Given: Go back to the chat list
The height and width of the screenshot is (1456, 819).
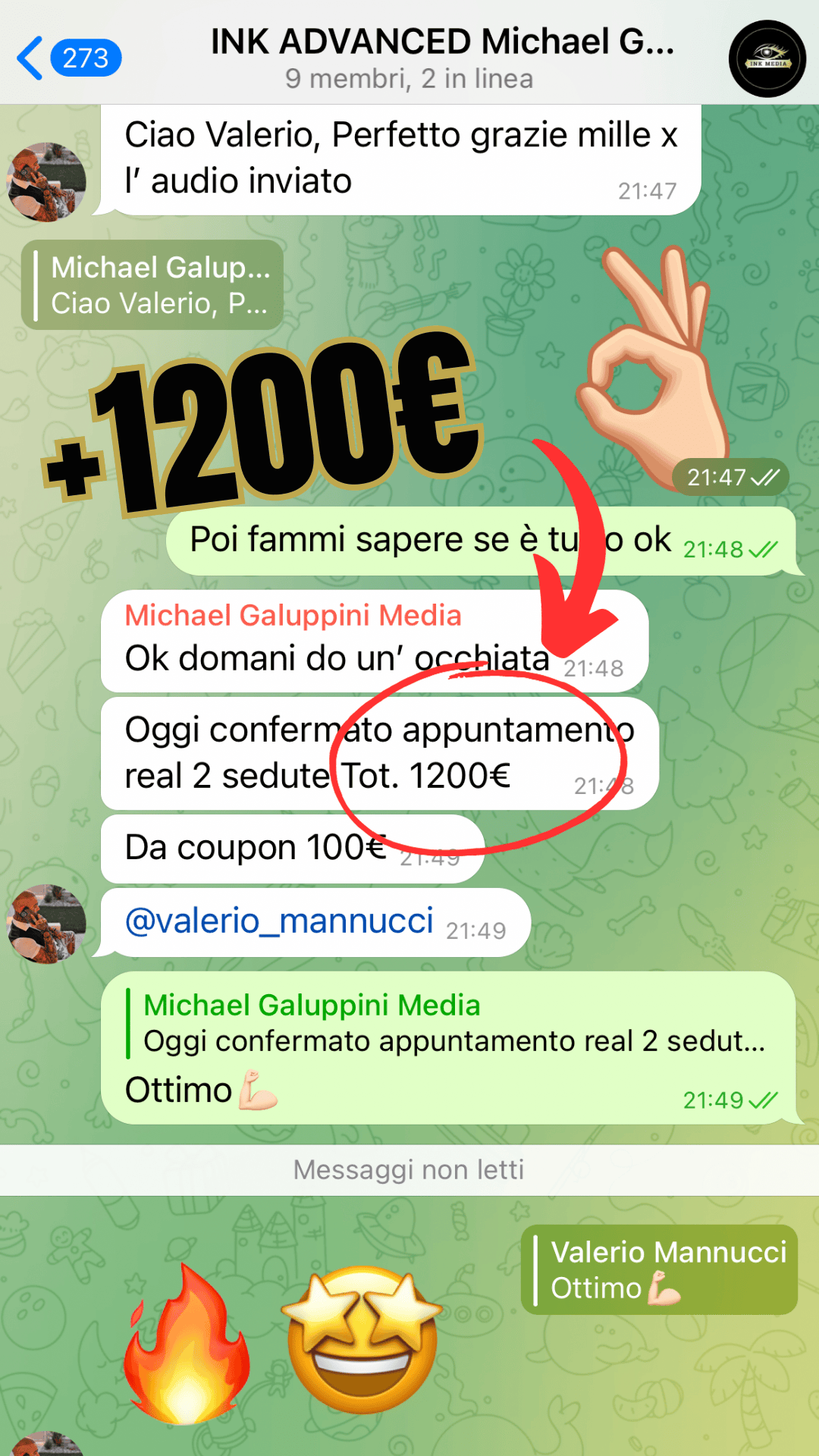Looking at the screenshot, I should [67, 58].
